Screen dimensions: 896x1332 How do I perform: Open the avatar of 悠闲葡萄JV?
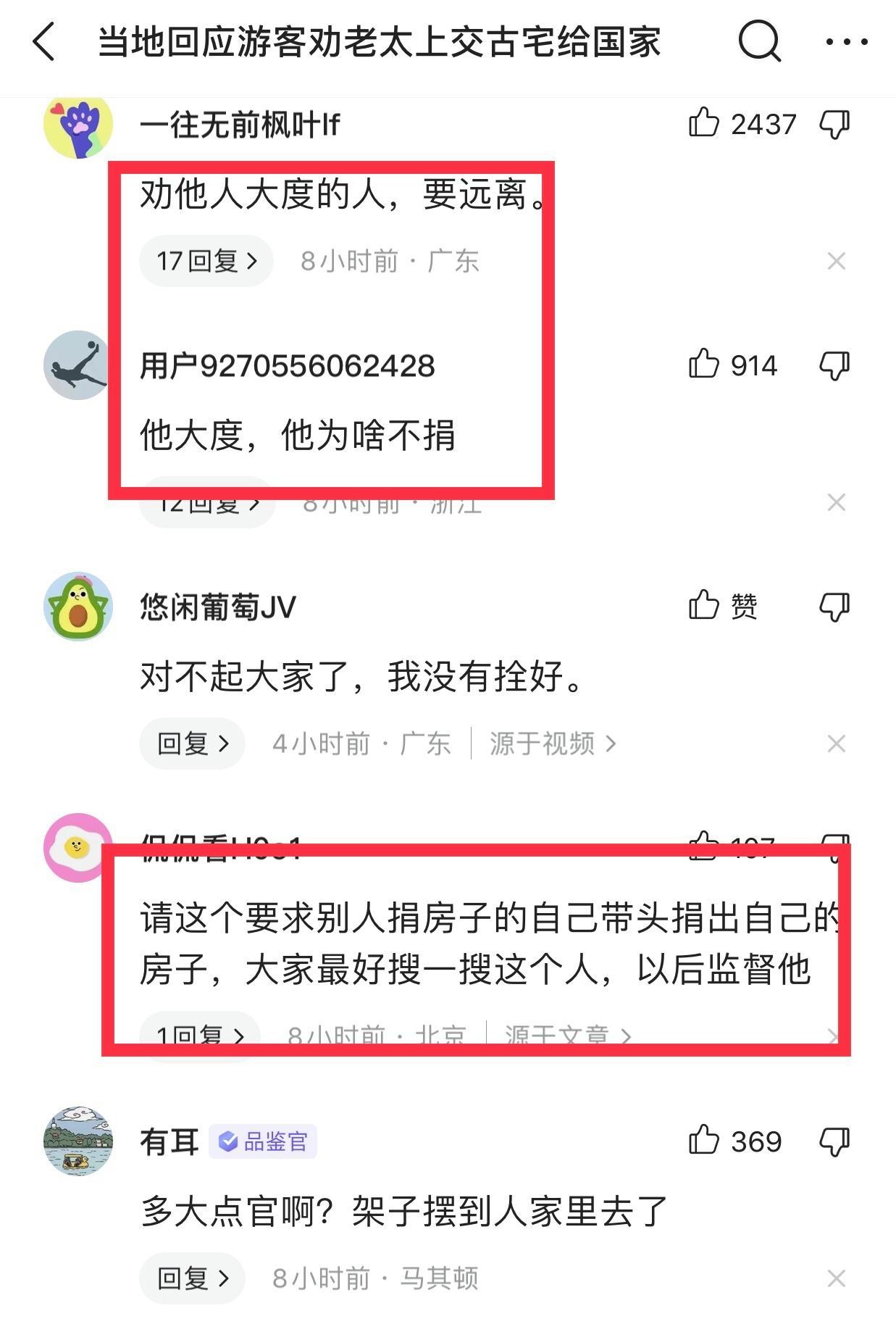(x=78, y=607)
